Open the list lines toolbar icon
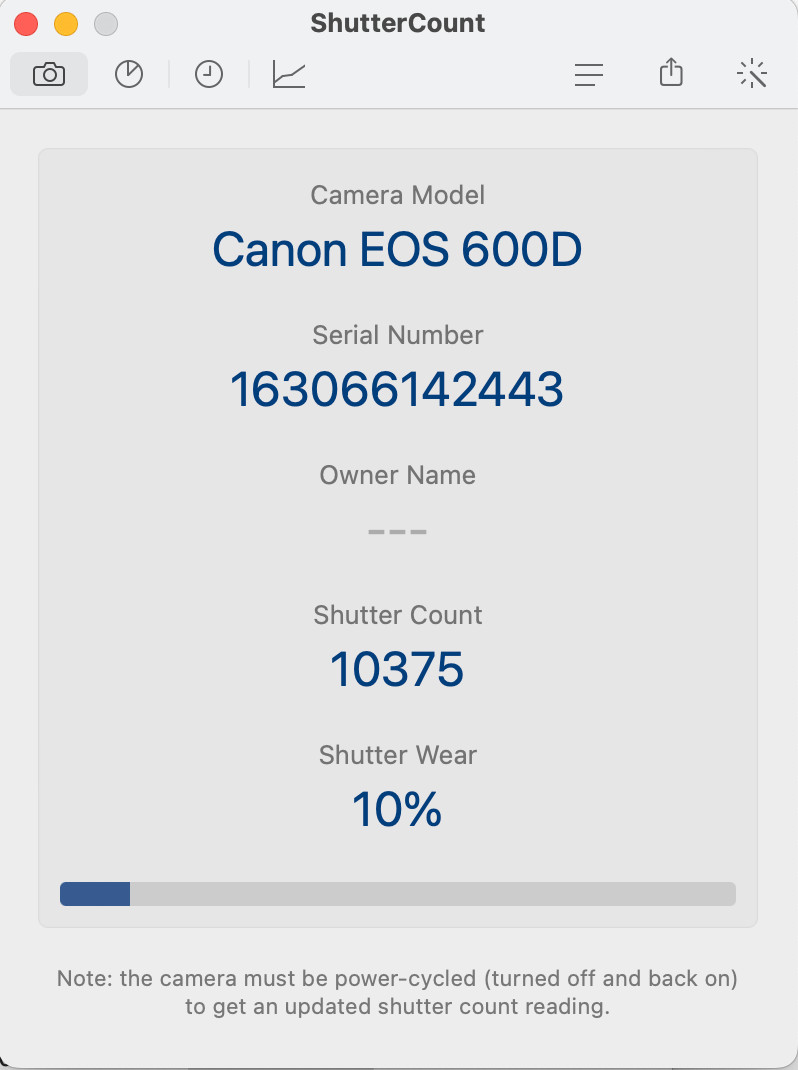The width and height of the screenshot is (798, 1070). click(x=588, y=74)
